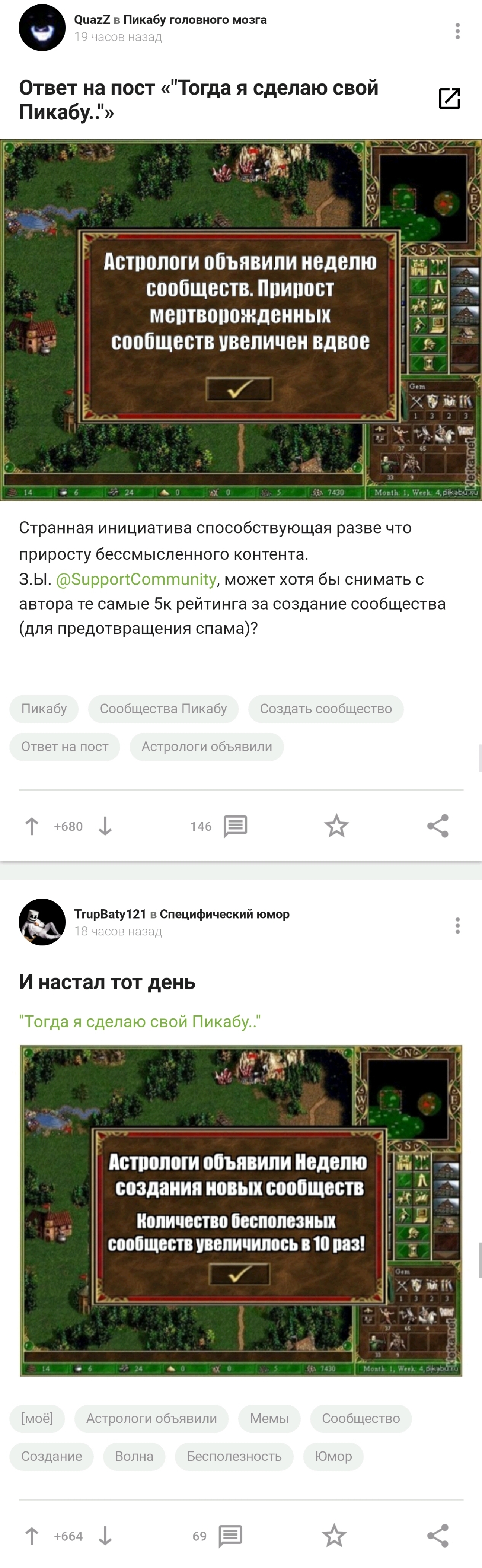
Task: Tap the "Бесполезность" tag
Action: [x=234, y=1456]
